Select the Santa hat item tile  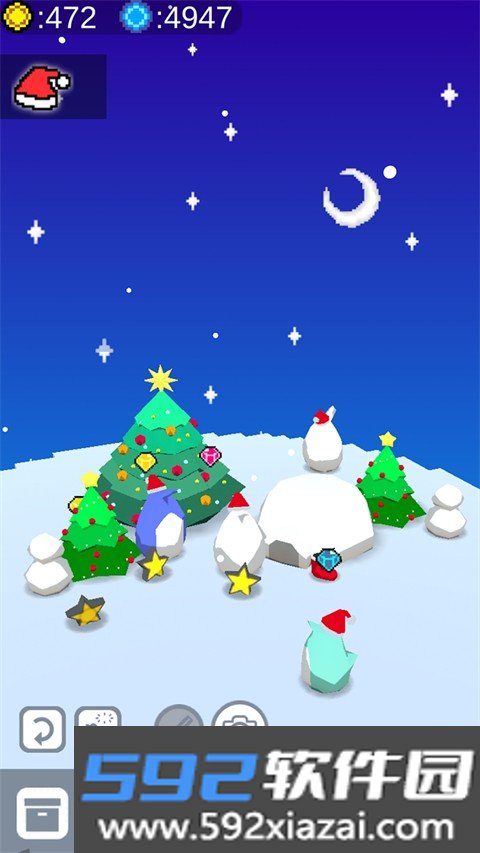53,86
